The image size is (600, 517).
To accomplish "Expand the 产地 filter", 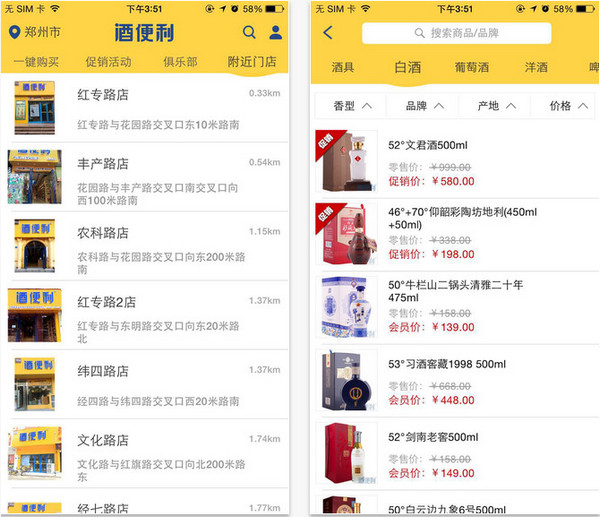I will [x=495, y=105].
